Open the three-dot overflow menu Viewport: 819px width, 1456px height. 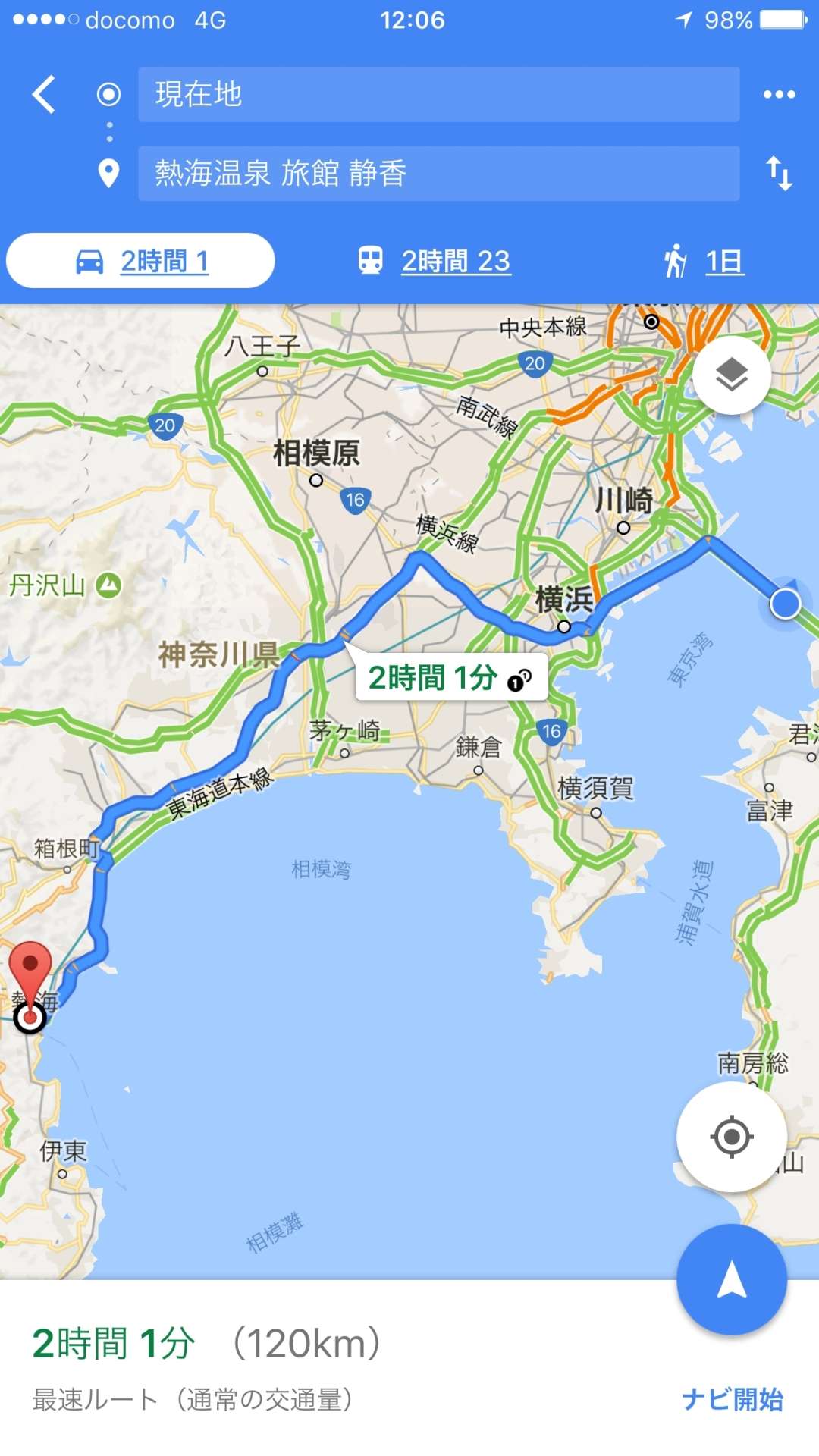click(779, 94)
